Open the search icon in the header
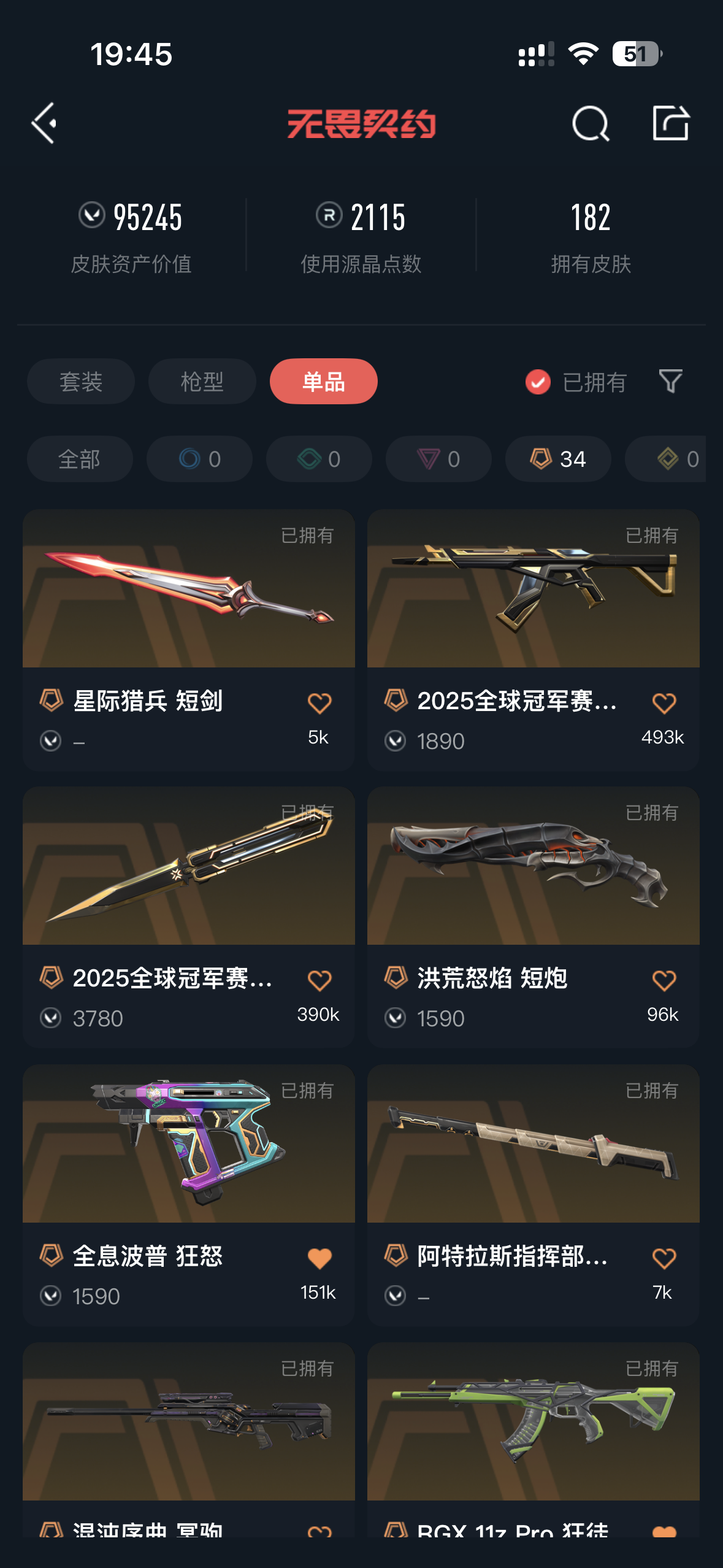 (590, 123)
